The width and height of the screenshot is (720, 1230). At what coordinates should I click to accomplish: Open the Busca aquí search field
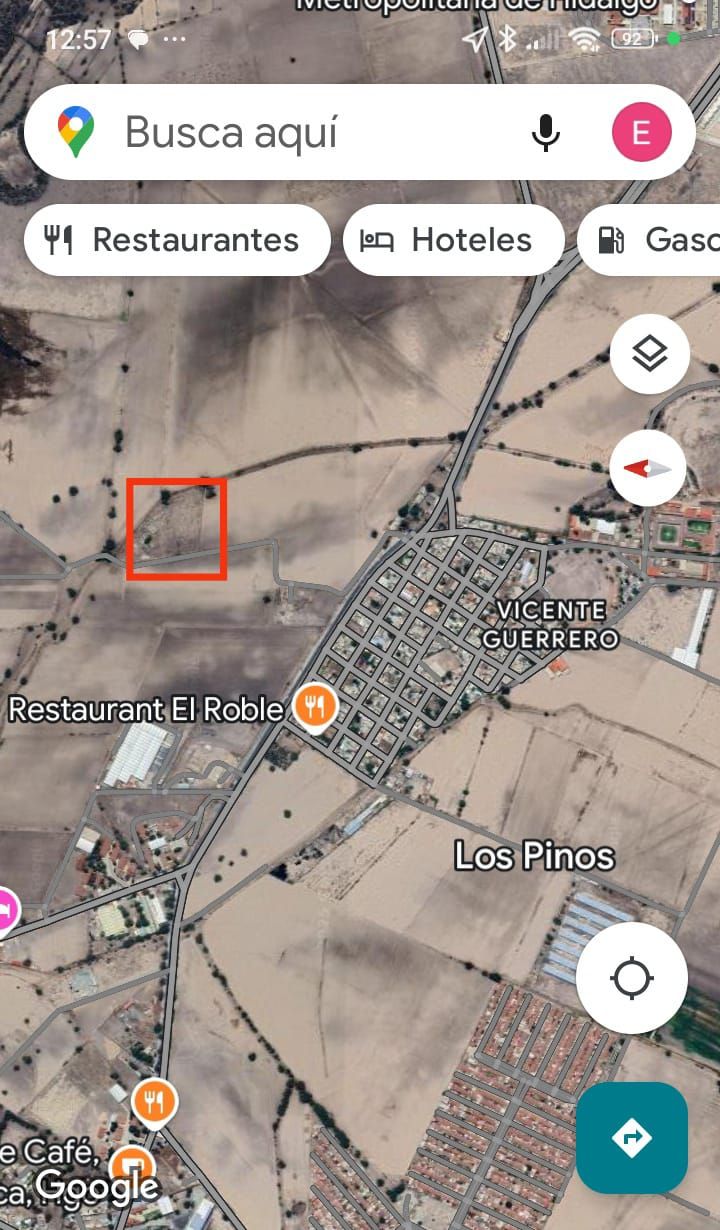coord(300,132)
